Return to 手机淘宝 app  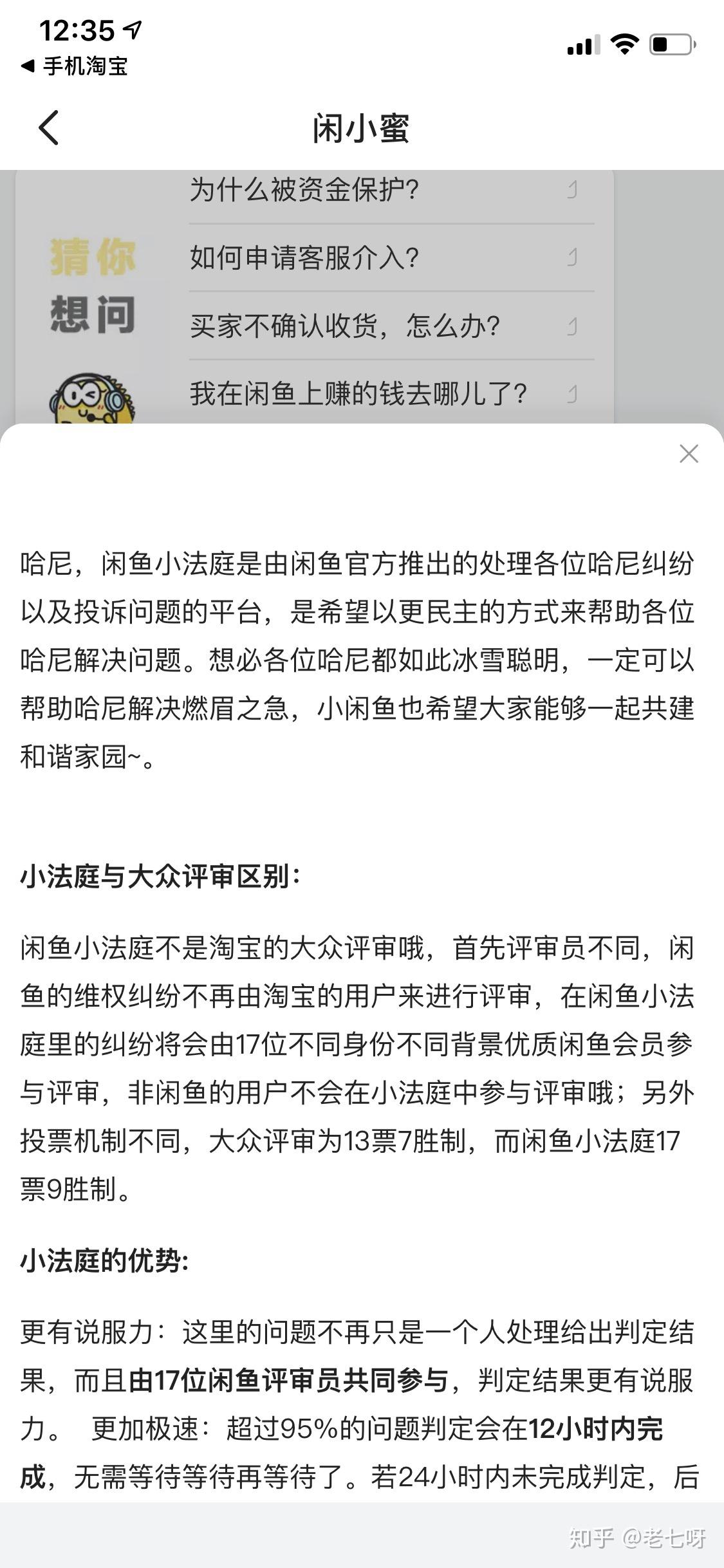74,66
